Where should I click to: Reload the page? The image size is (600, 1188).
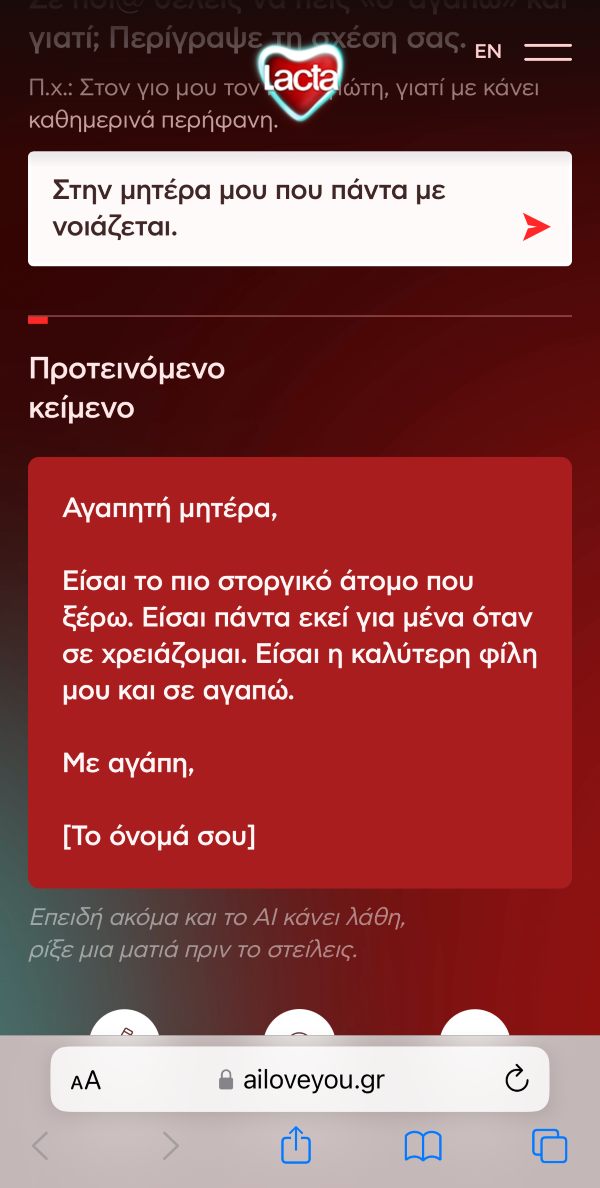(516, 1079)
